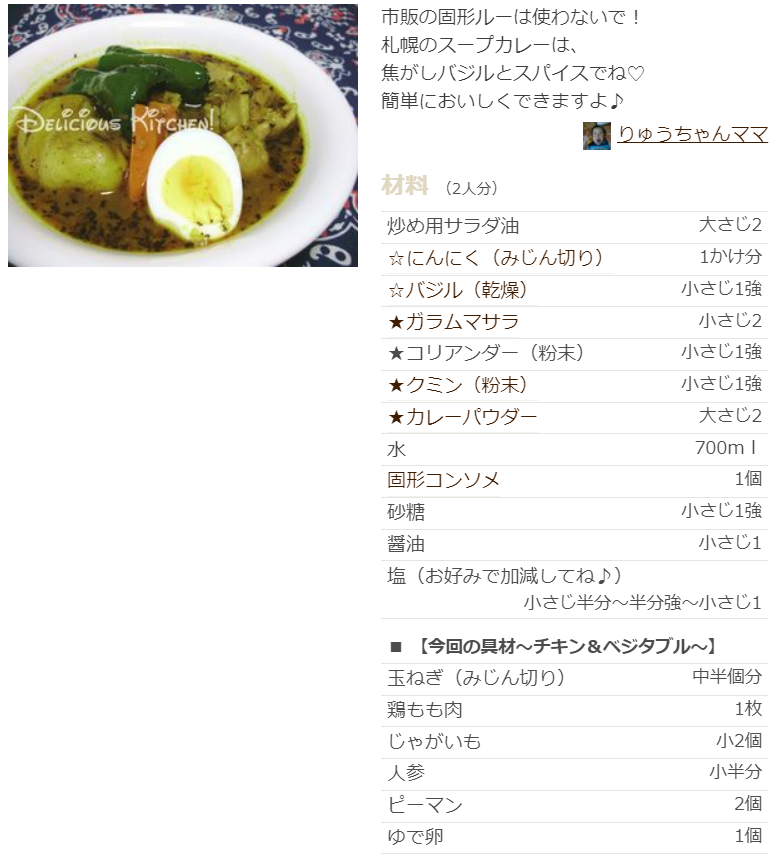This screenshot has width=774, height=860.
Task: Open the にんにく（みじん切り） ingredient link
Action: click(x=497, y=258)
